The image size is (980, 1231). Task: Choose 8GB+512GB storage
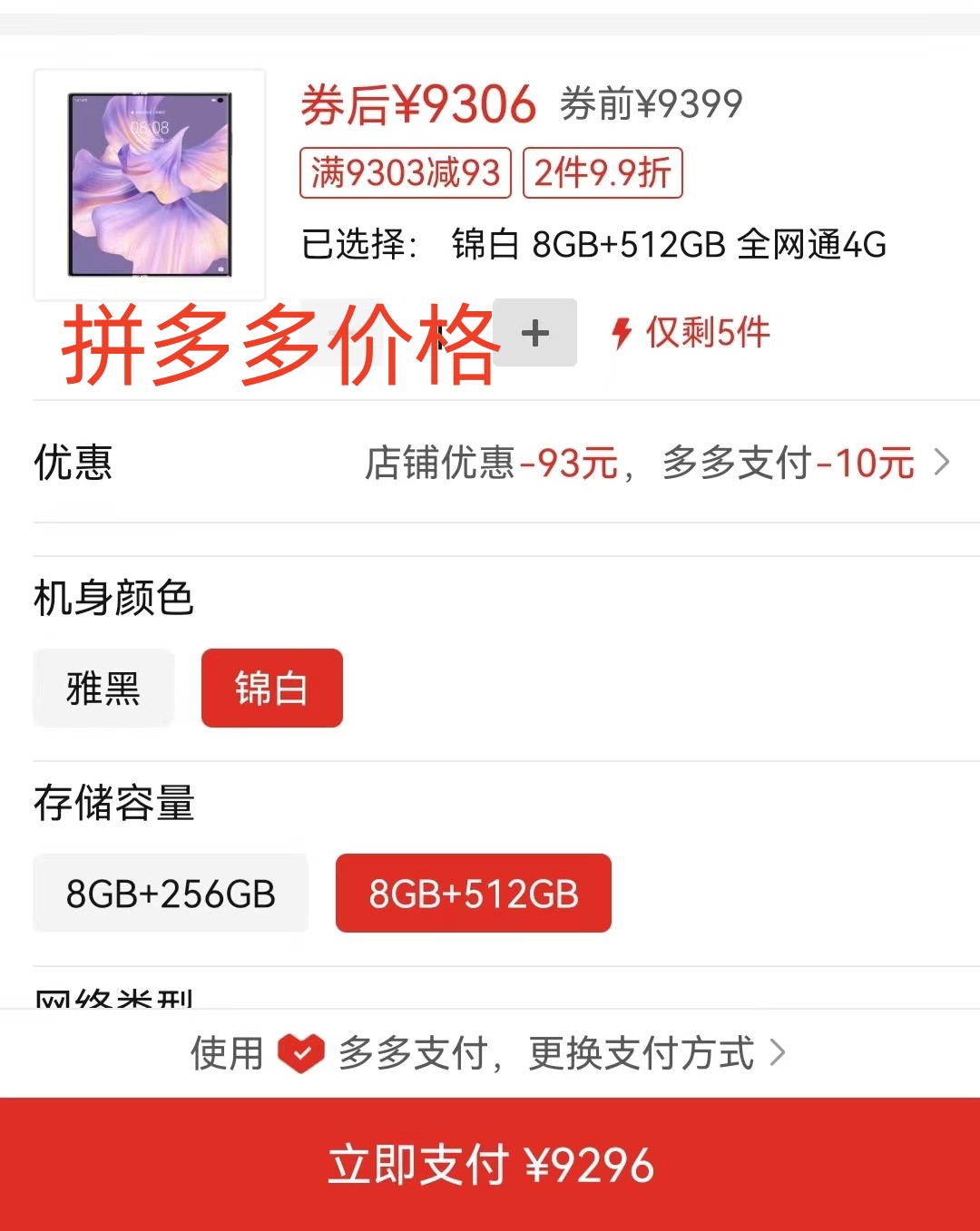[x=473, y=894]
